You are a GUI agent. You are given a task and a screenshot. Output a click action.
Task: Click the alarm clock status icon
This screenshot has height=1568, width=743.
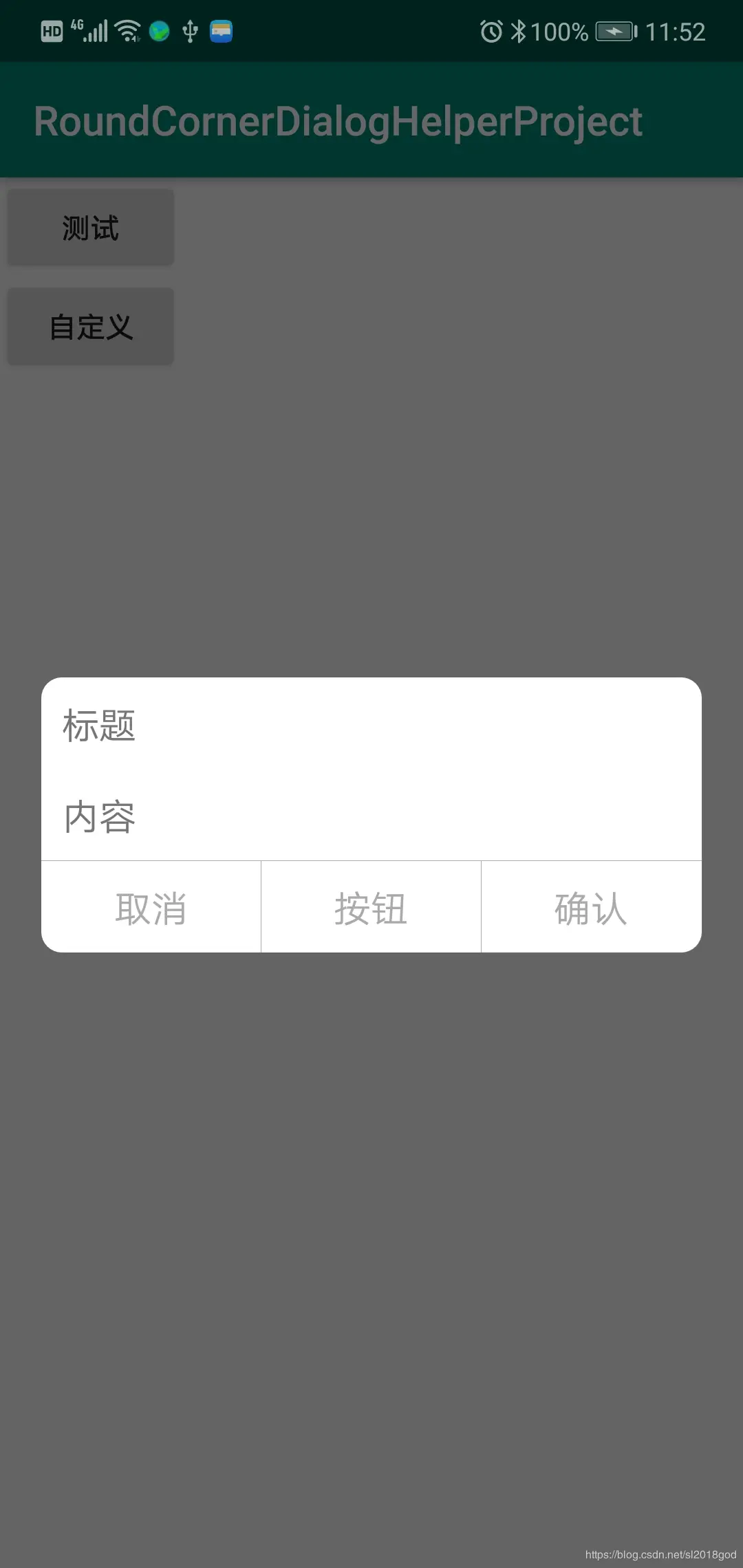491,31
